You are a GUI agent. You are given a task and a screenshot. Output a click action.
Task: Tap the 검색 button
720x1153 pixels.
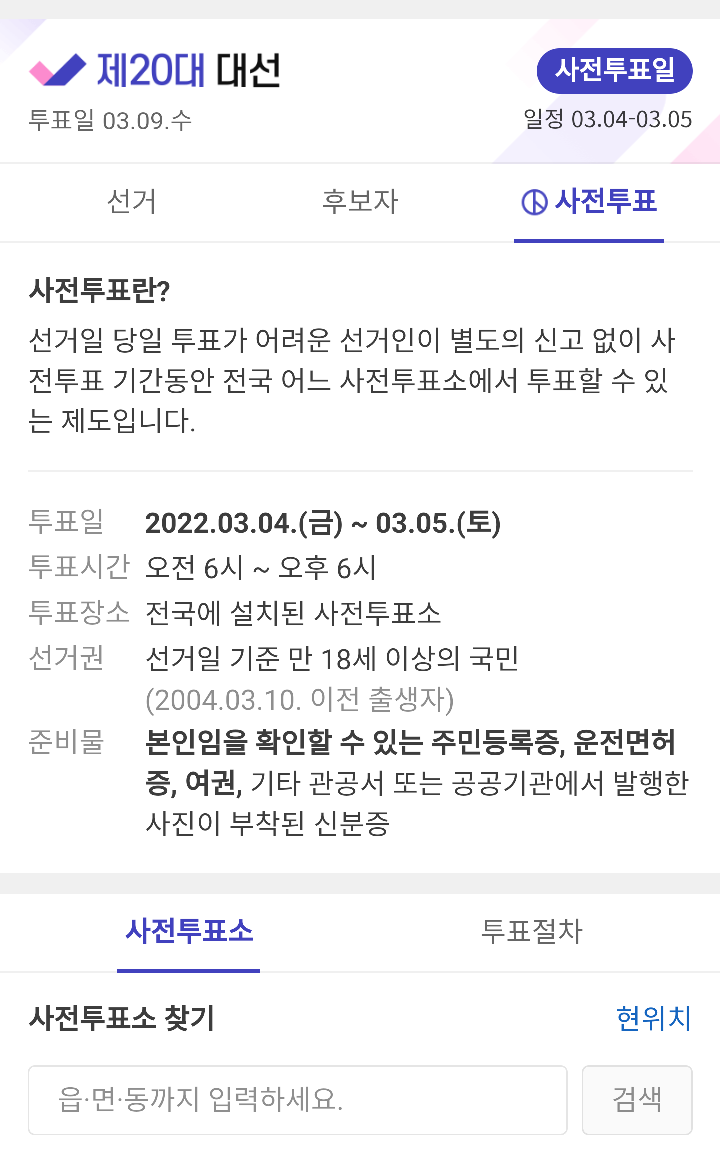pyautogui.click(x=637, y=1100)
